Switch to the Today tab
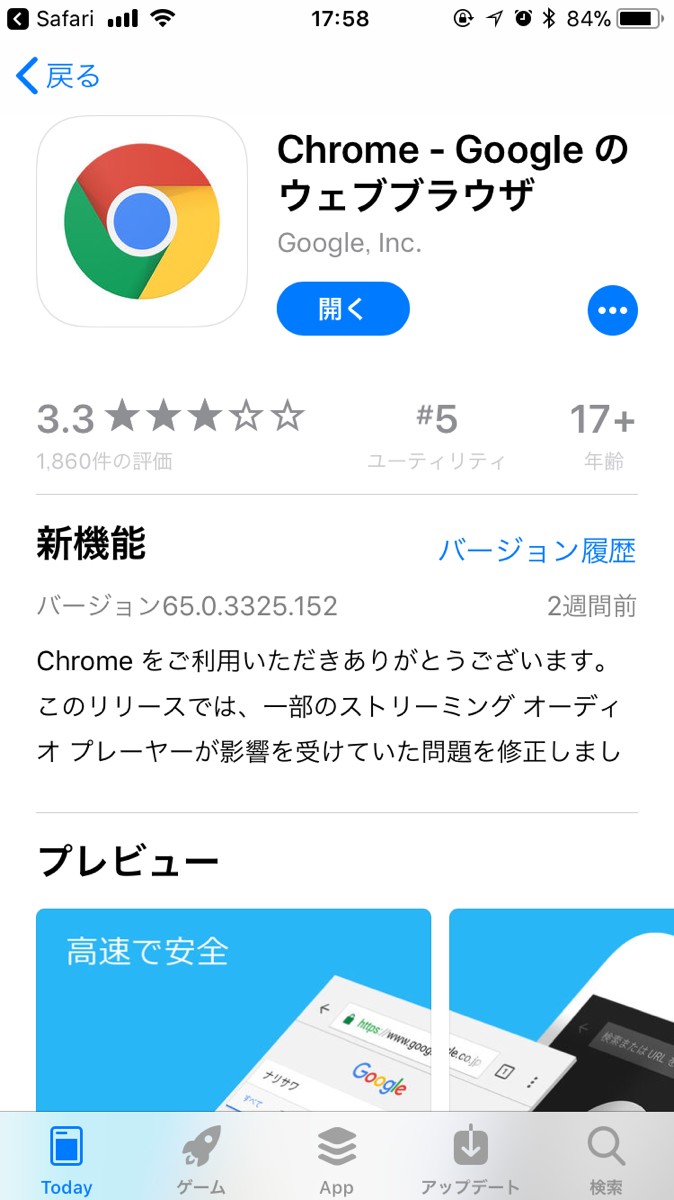The image size is (674, 1200). (67, 1160)
